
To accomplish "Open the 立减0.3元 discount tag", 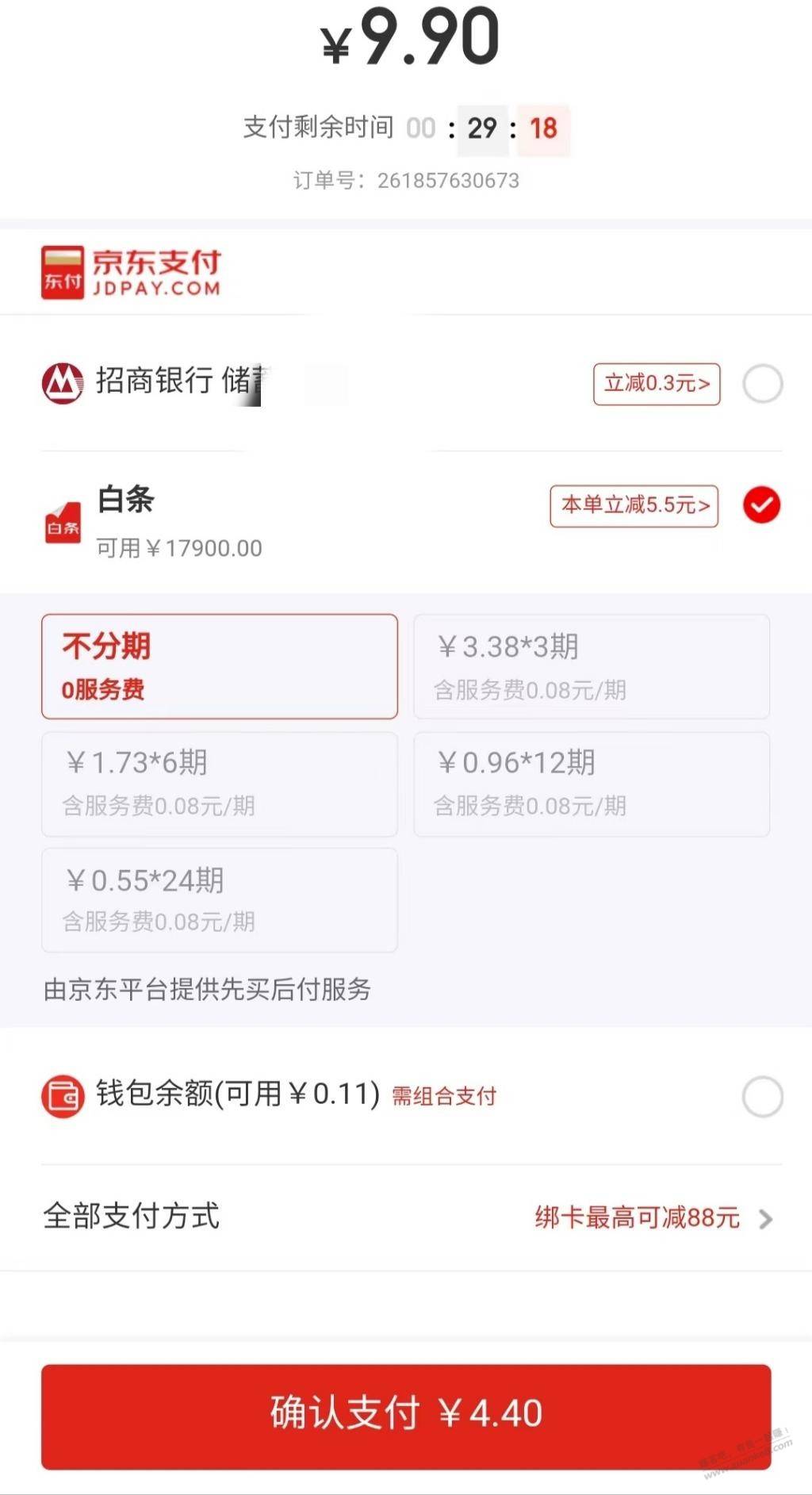I will (657, 384).
